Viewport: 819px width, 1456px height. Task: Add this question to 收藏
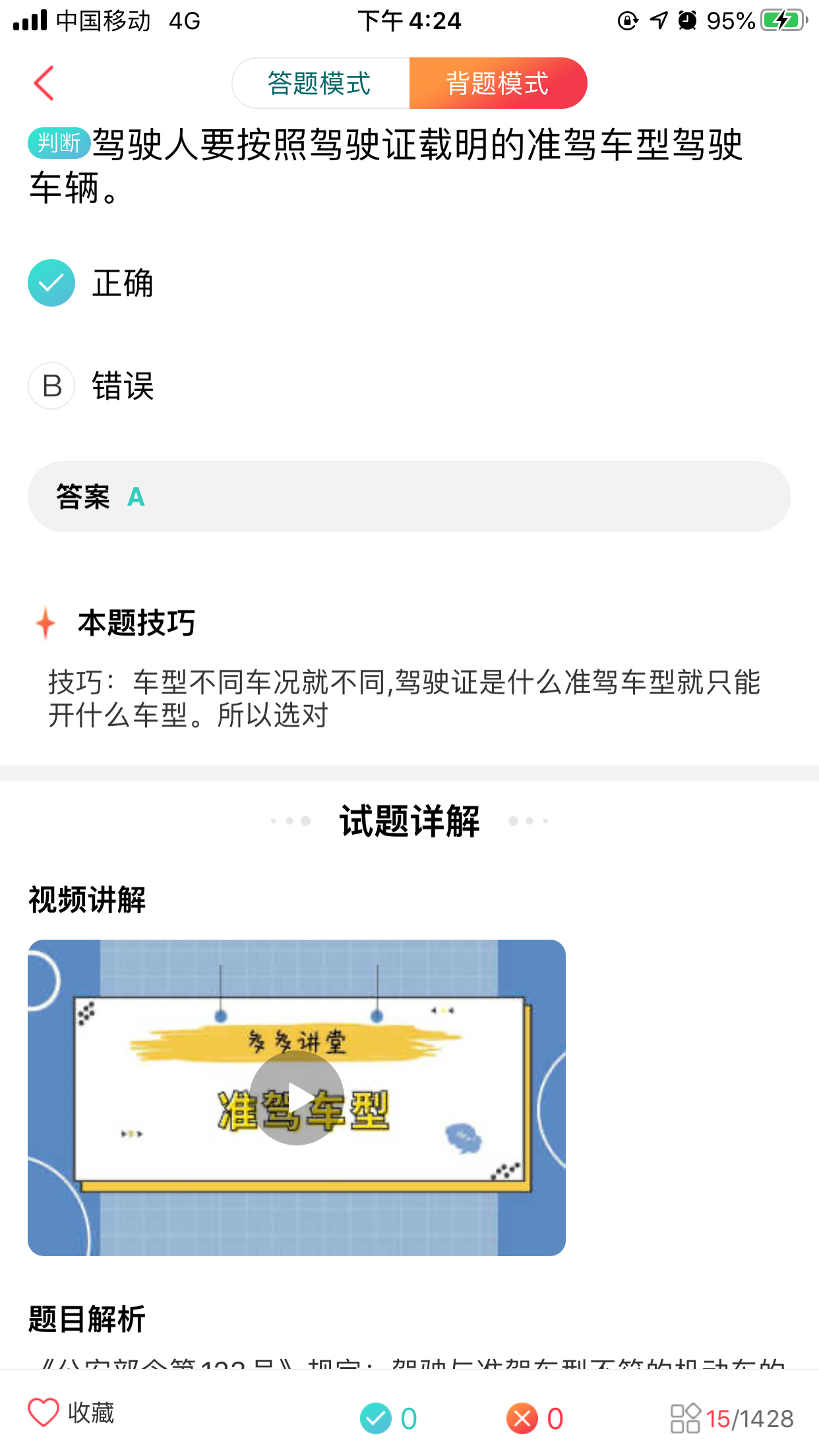[x=71, y=1412]
